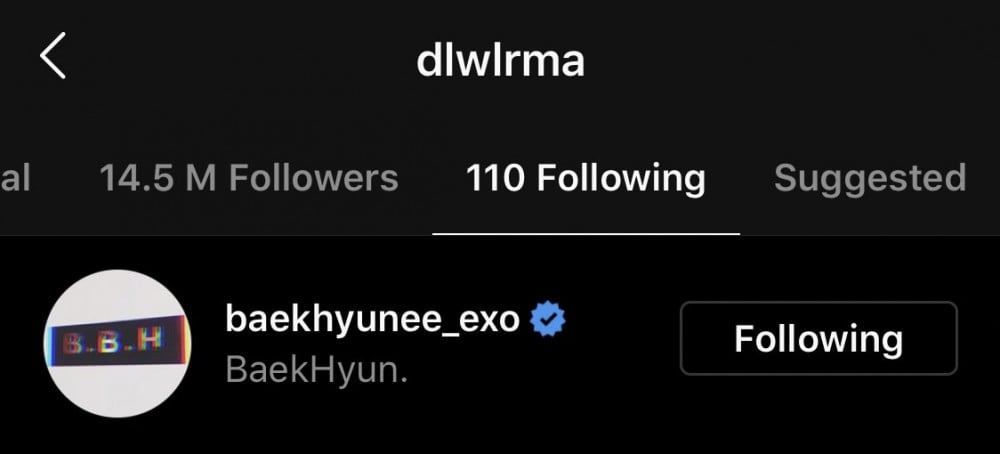Tap Following button next to baekhyunee_exo
This screenshot has height=454, width=1000.
pyautogui.click(x=818, y=338)
